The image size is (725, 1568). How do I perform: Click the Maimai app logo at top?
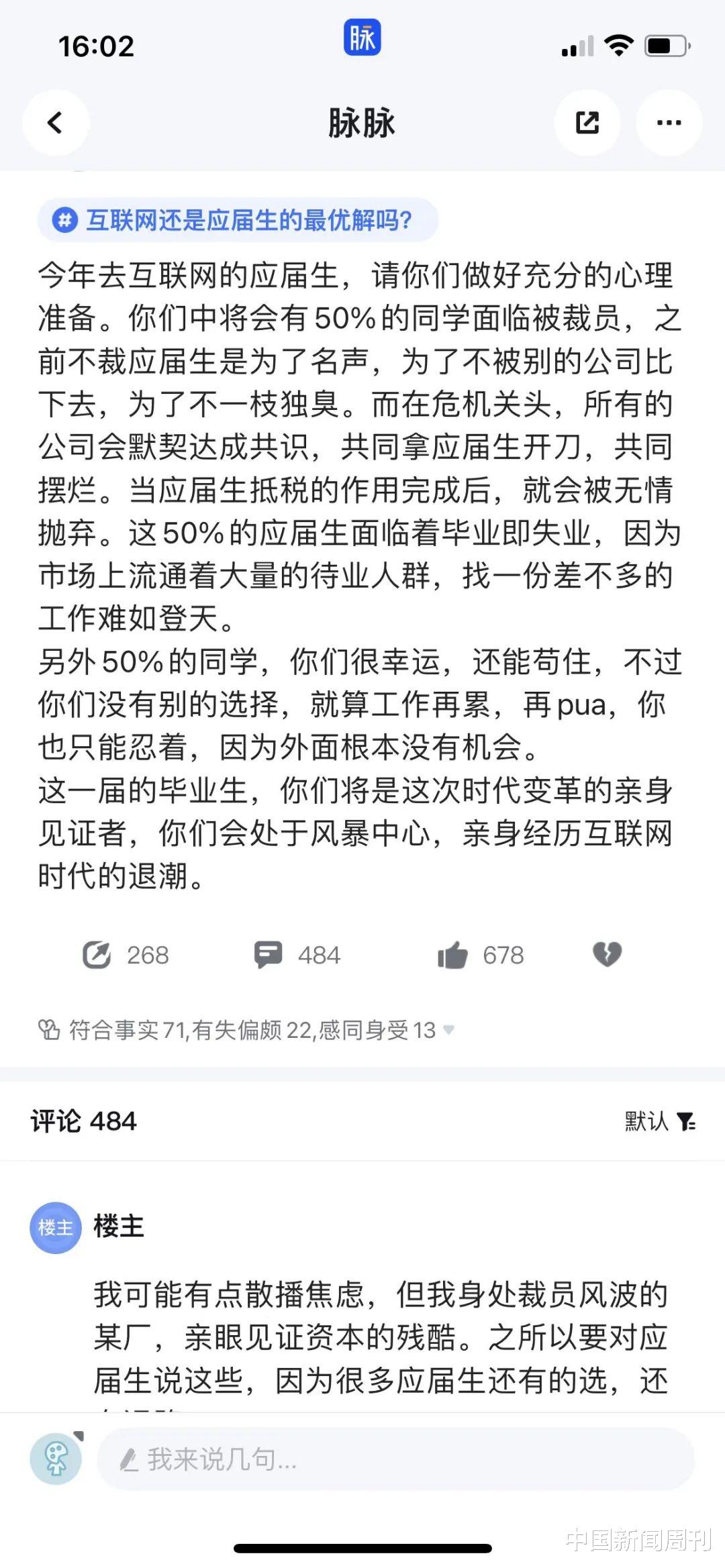[x=361, y=37]
